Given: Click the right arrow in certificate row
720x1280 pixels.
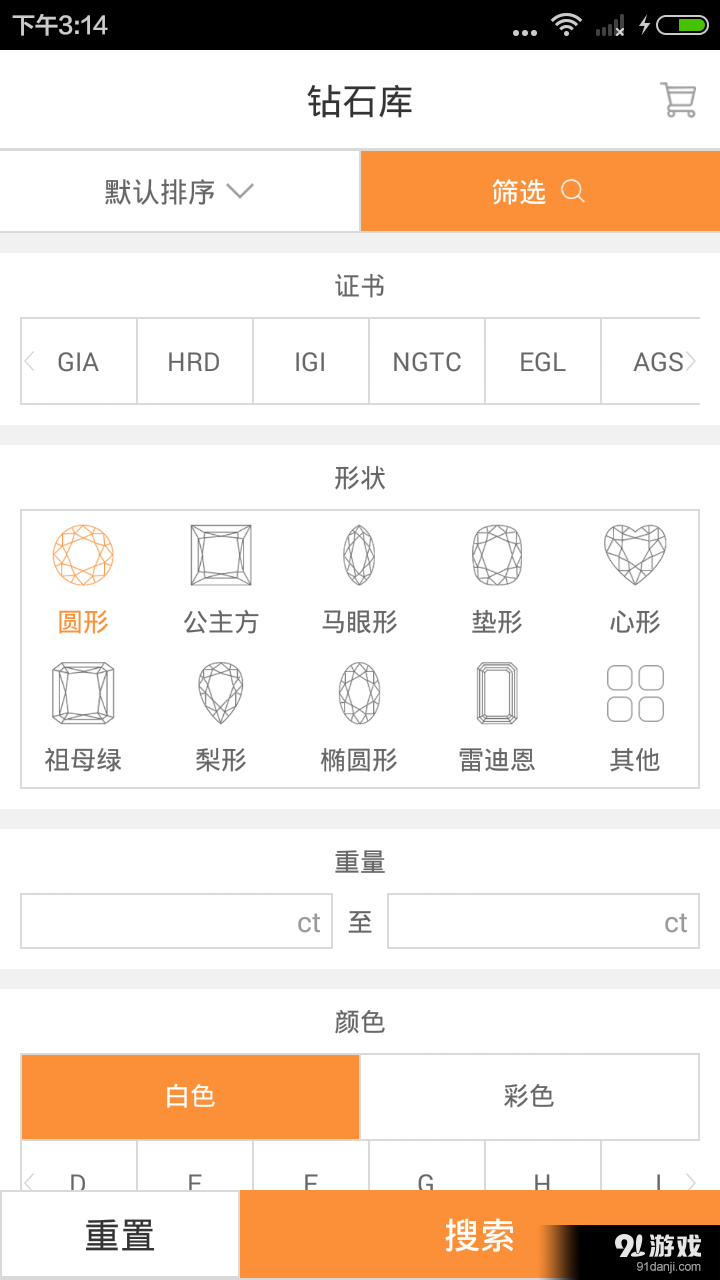Looking at the screenshot, I should point(692,361).
